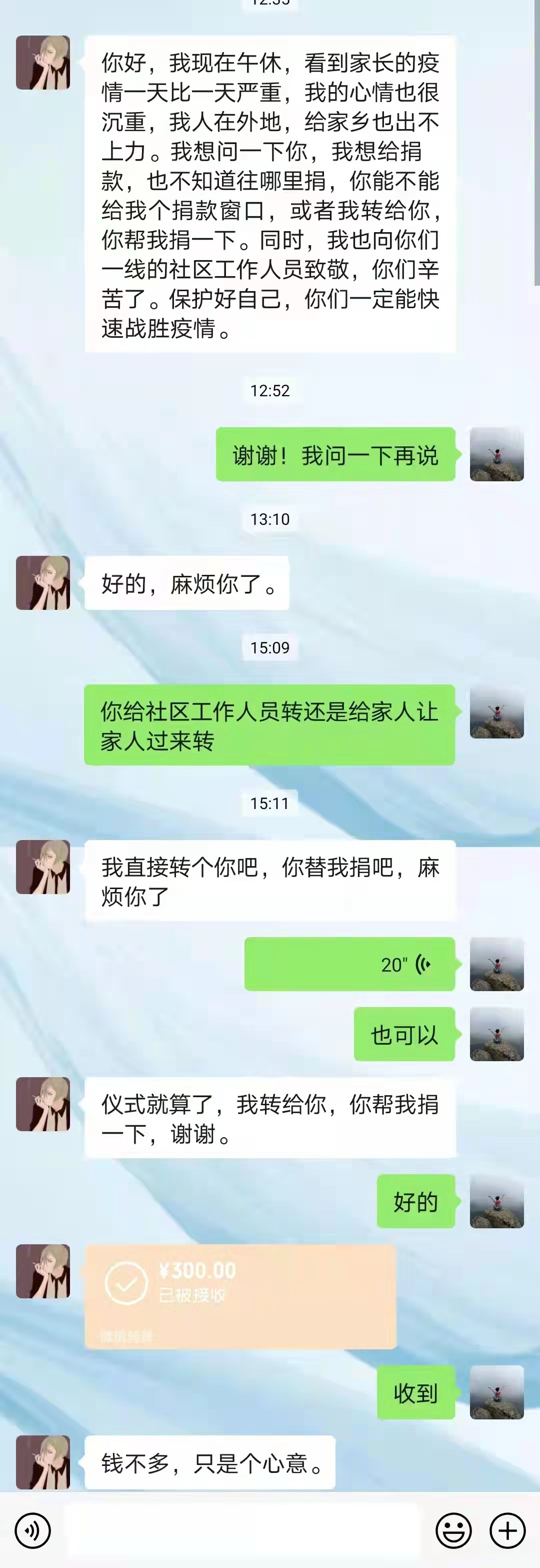Play the 20-second voice message
The image size is (540, 1568).
coord(349,964)
